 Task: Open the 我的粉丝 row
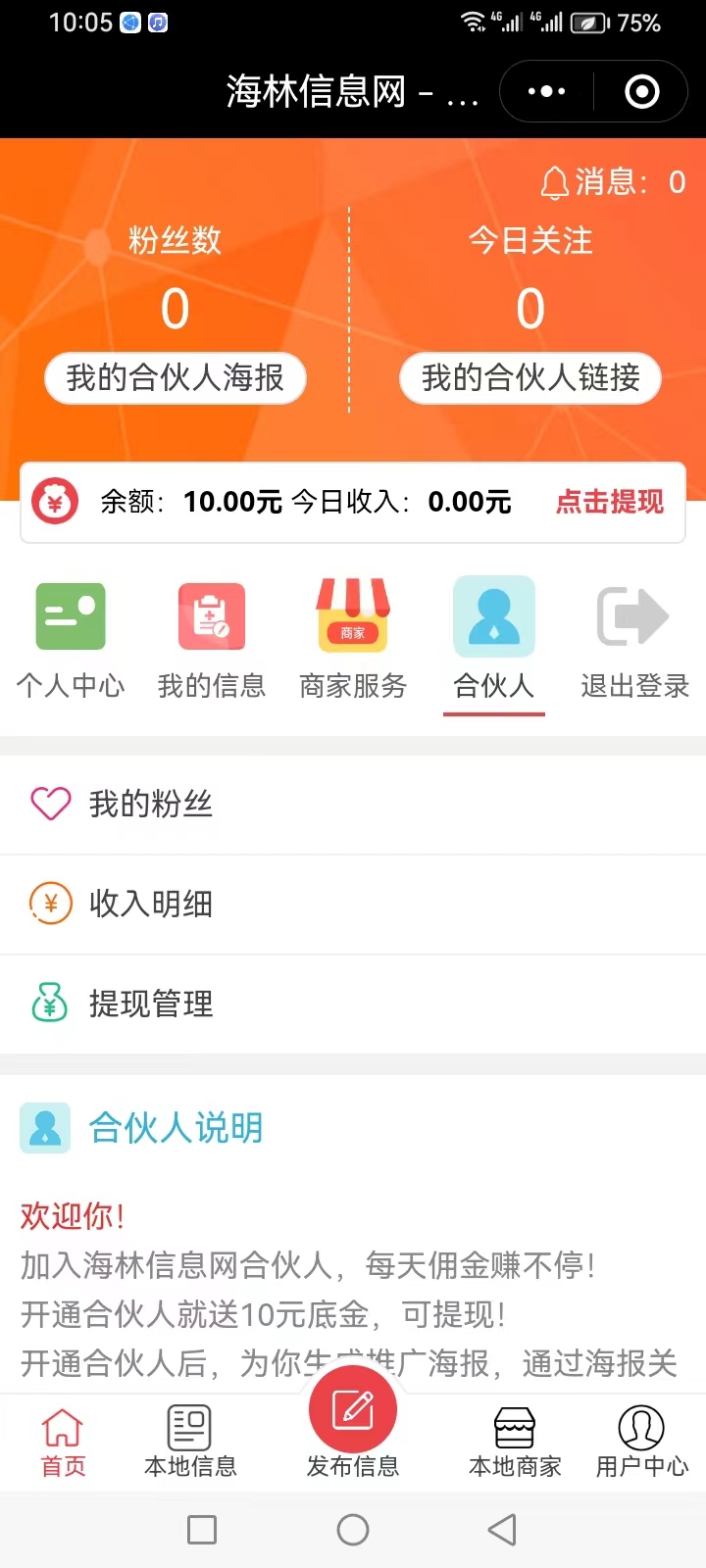[353, 805]
